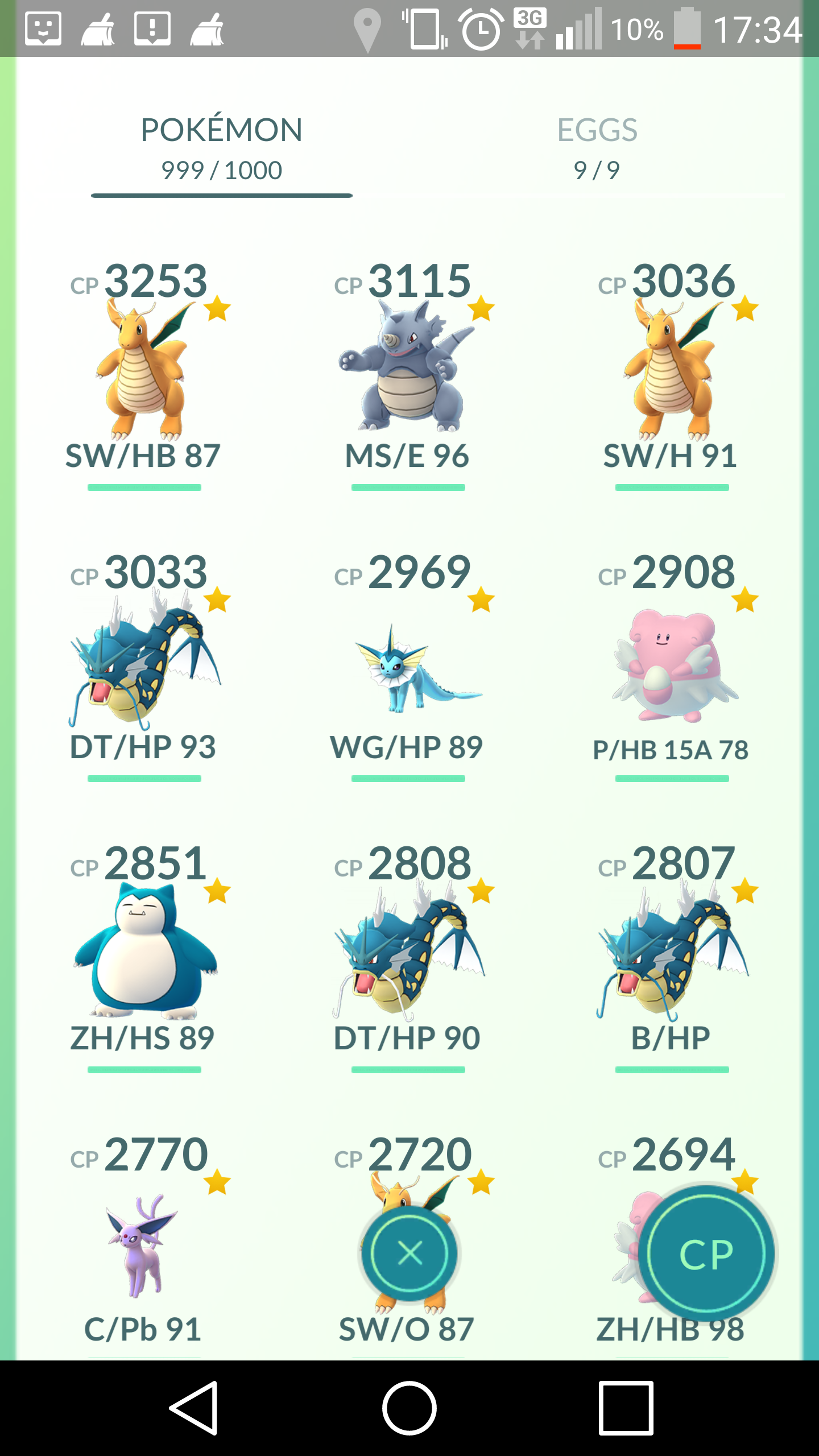Open Blissey with CP 2908
819x1456 pixels.
pos(672,664)
